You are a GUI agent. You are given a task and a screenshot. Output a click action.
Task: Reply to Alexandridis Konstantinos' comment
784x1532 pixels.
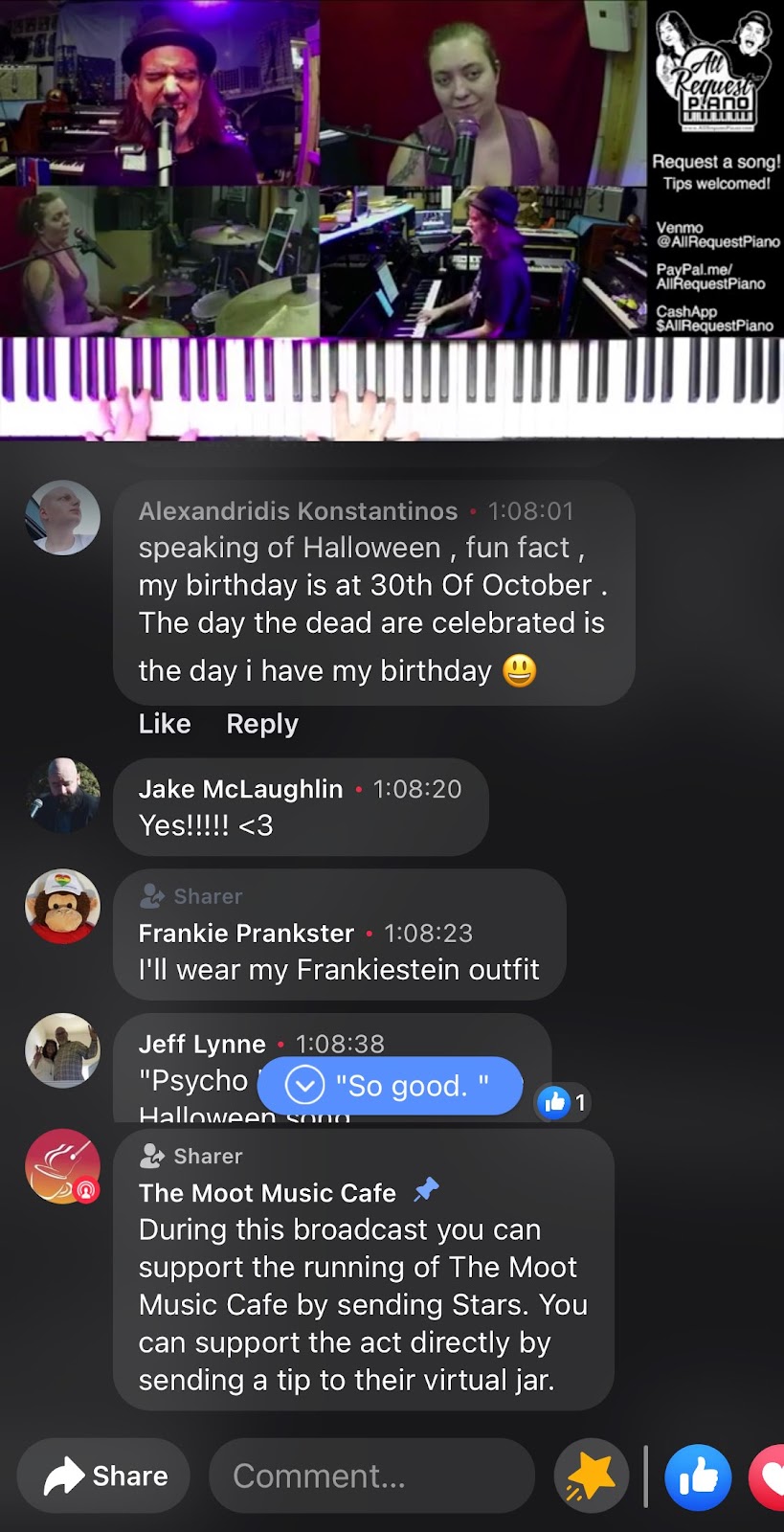point(262,724)
